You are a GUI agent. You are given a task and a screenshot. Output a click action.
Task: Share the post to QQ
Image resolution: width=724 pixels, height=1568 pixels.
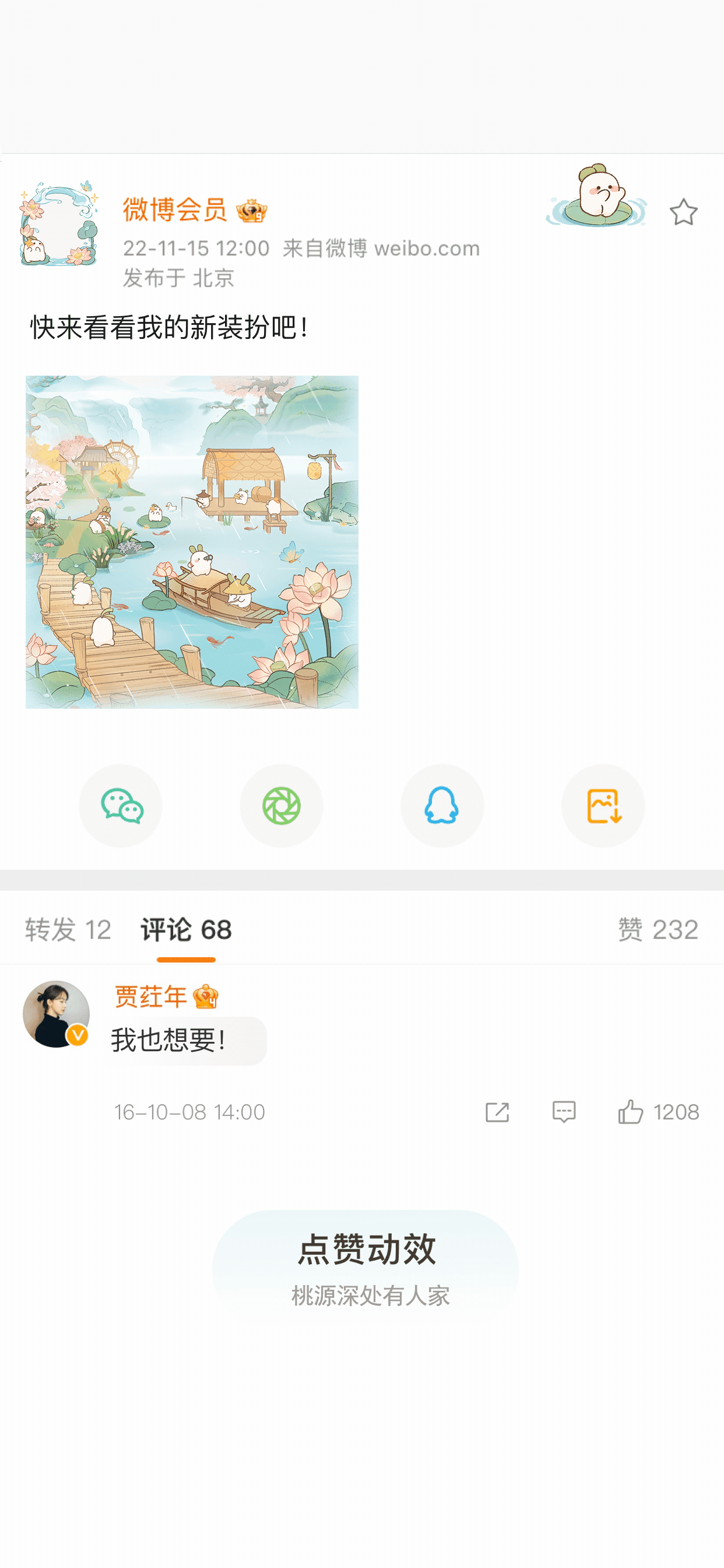442,806
